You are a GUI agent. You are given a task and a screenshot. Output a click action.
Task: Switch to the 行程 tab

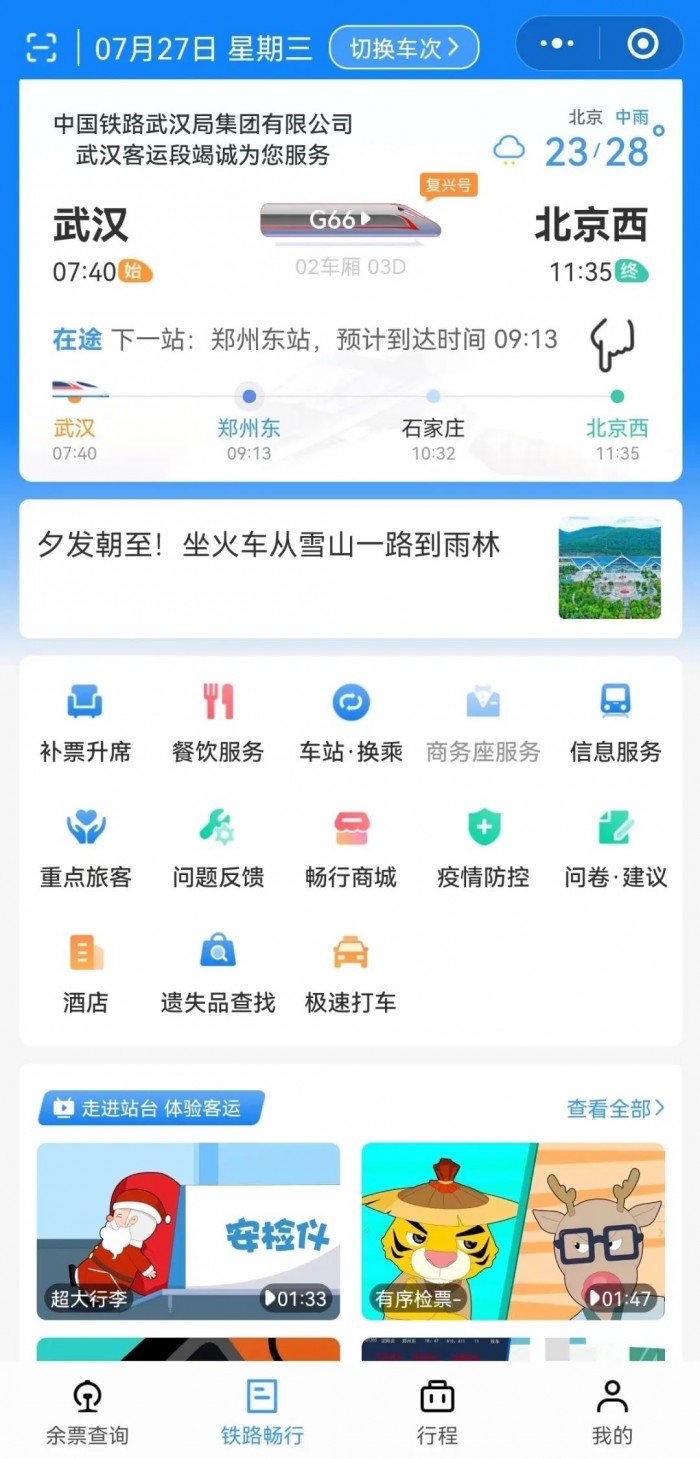[x=437, y=1412]
